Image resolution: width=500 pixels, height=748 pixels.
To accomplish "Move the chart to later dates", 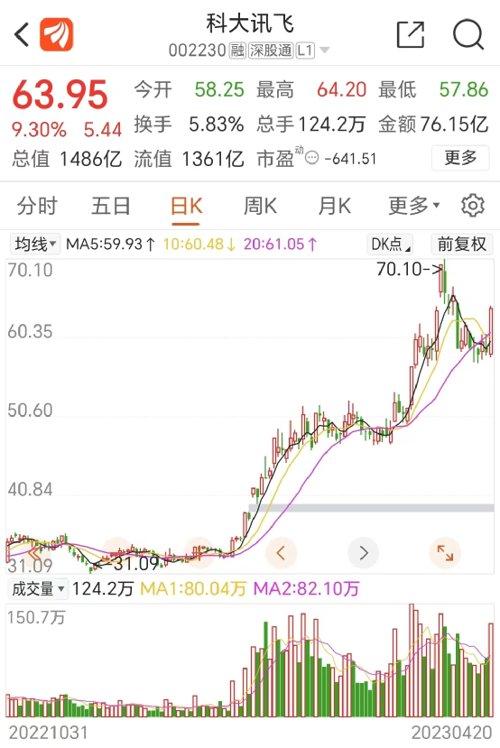I will pos(364,553).
